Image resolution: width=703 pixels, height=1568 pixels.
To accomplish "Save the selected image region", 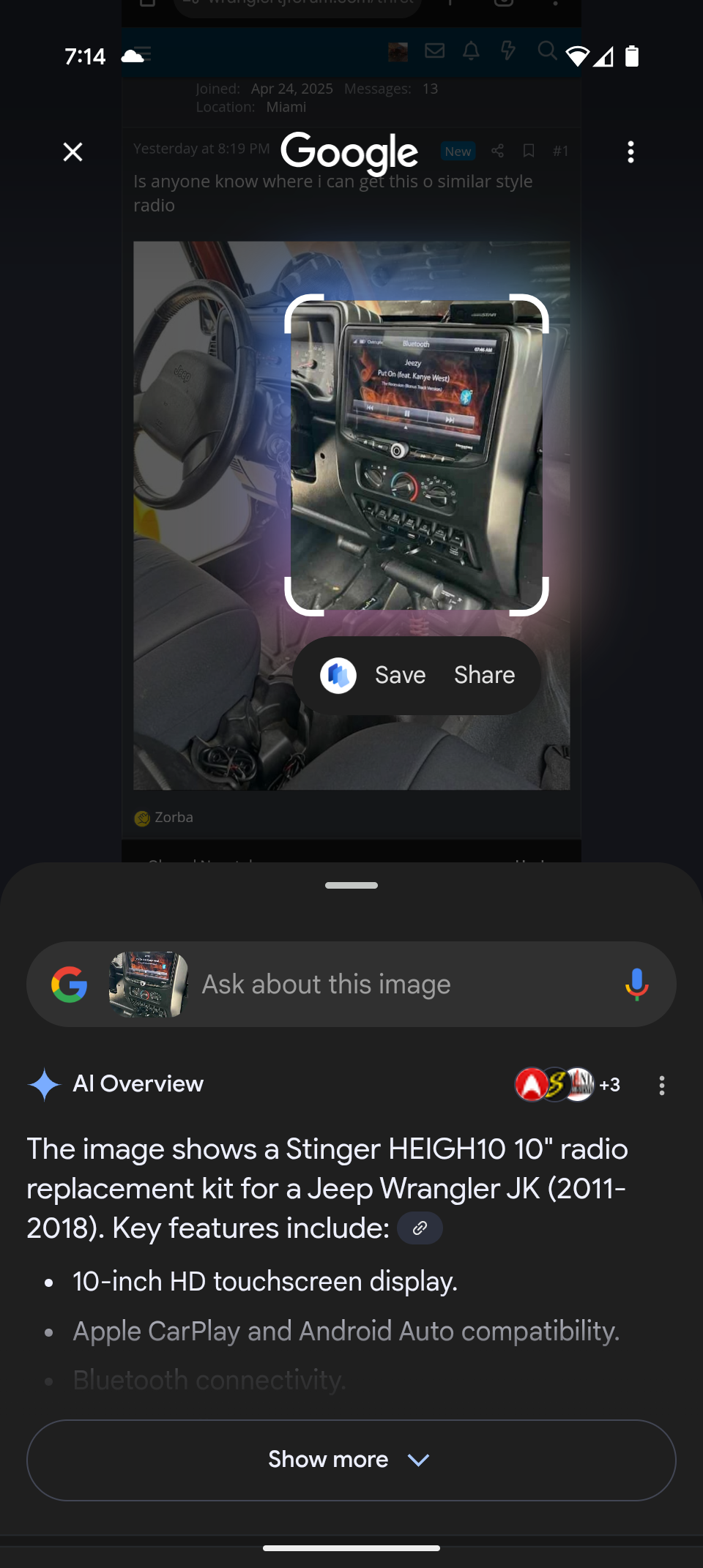I will tap(400, 674).
